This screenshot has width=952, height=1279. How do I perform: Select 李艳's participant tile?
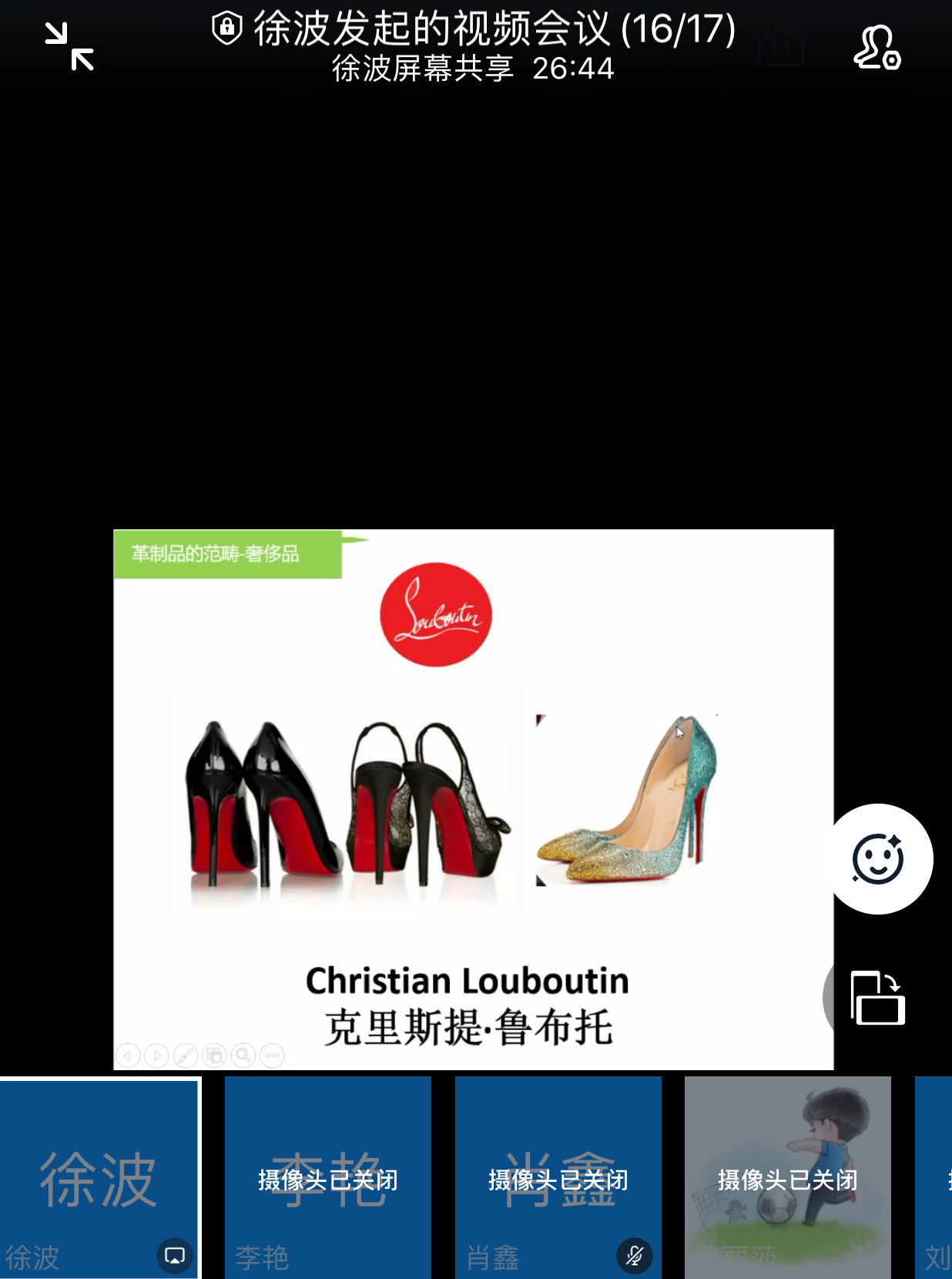[327, 1177]
